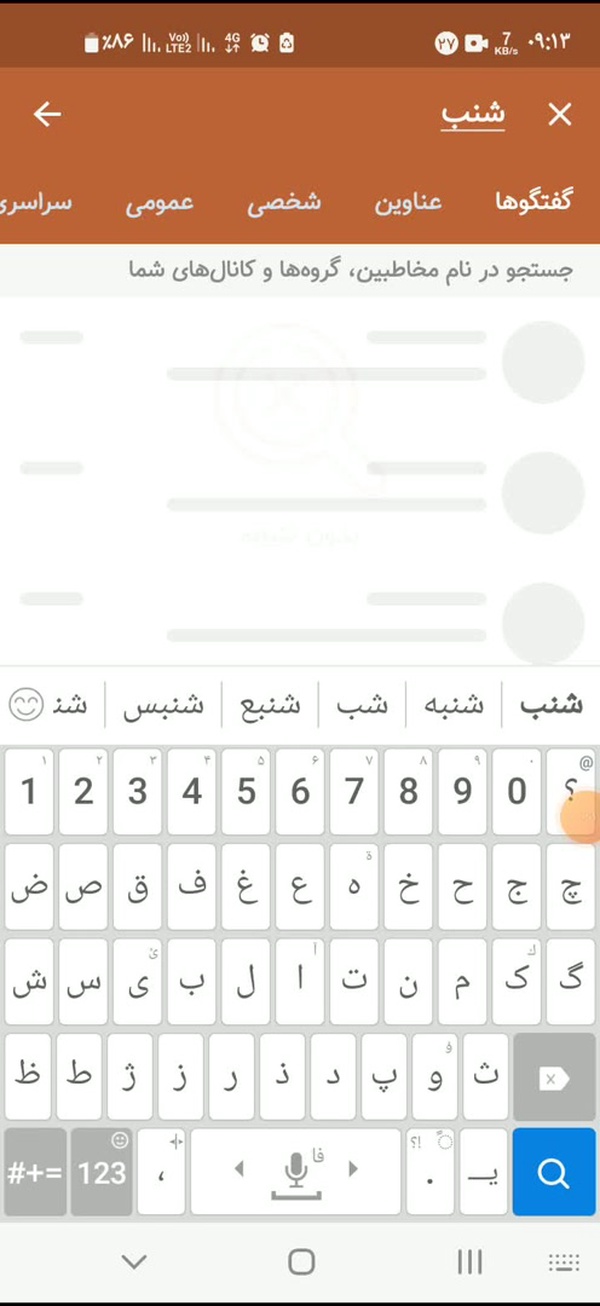Switch to the سراسری tab
The height and width of the screenshot is (1306, 600).
tap(37, 202)
